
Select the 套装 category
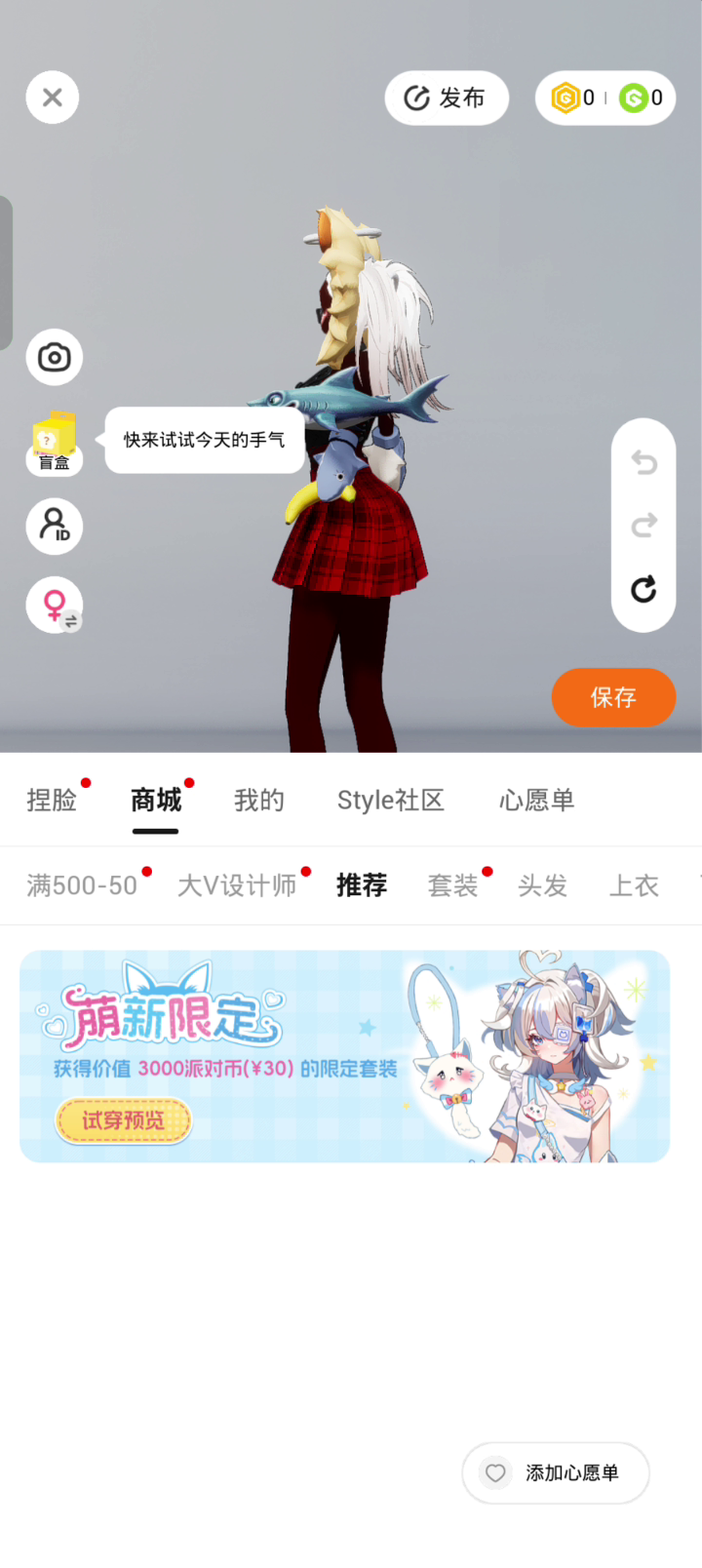tap(452, 885)
